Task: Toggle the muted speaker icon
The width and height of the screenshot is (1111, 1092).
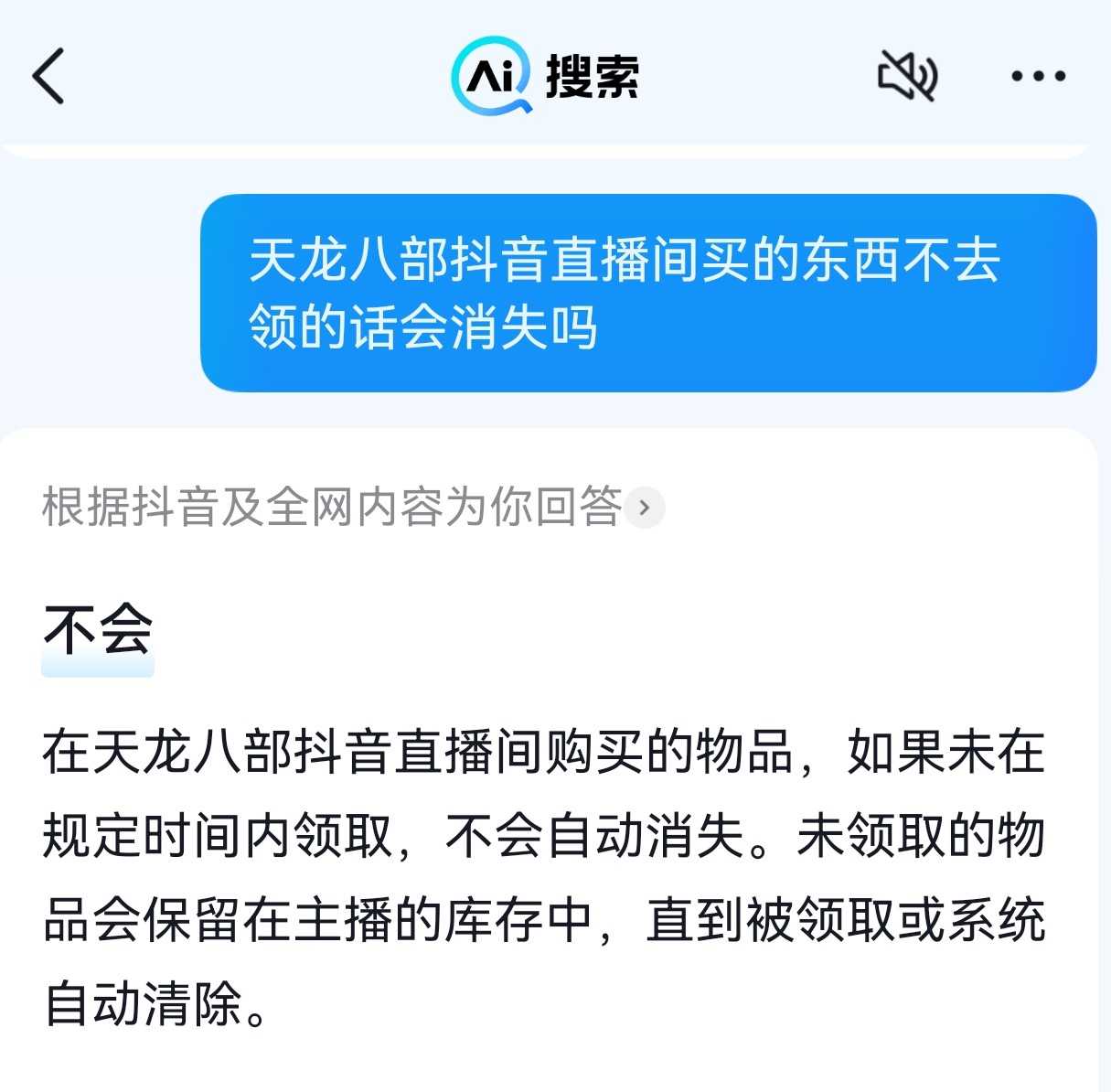Action: tap(906, 76)
